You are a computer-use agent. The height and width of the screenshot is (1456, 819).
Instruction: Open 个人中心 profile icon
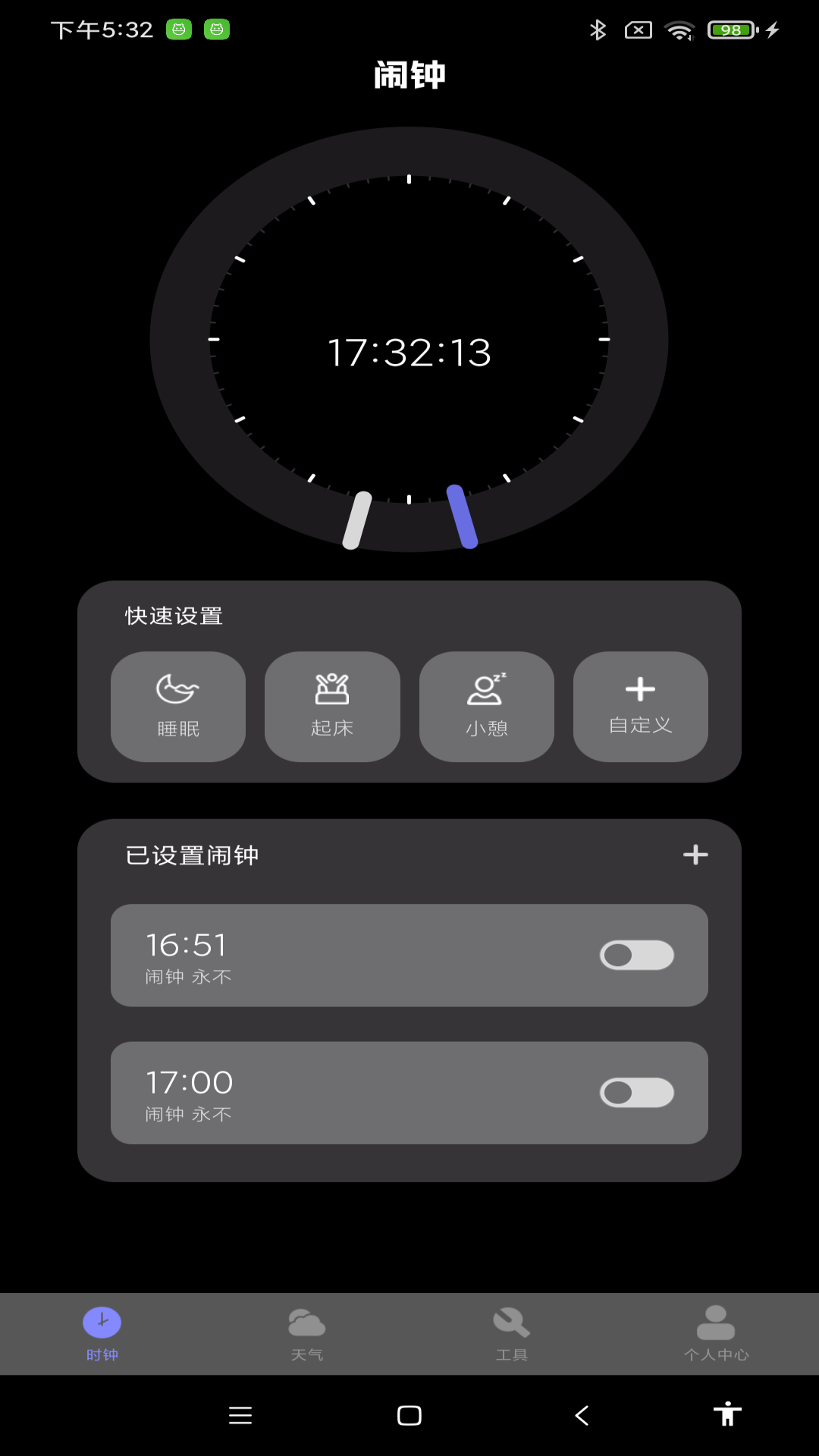[716, 1318]
